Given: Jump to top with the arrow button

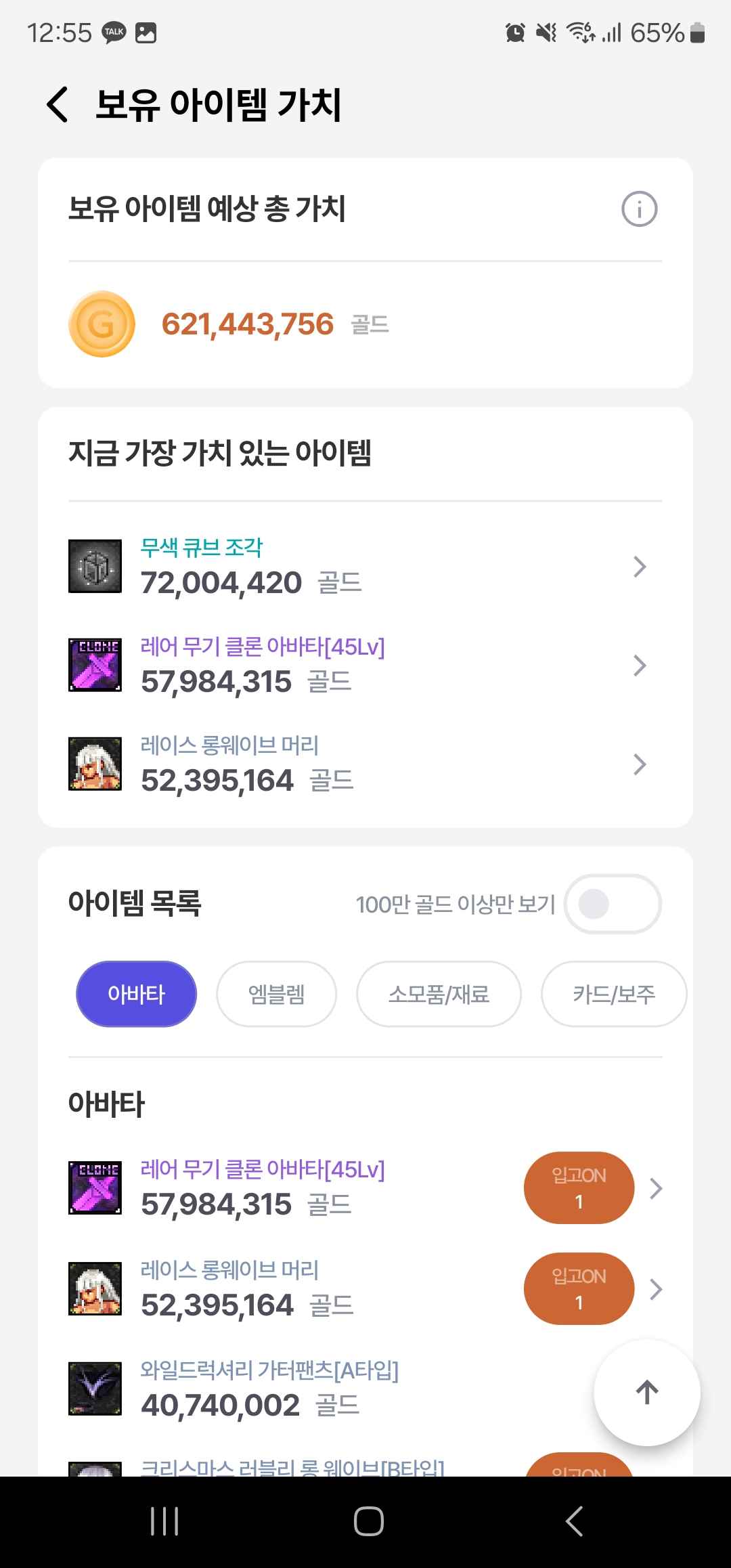Looking at the screenshot, I should (646, 1393).
